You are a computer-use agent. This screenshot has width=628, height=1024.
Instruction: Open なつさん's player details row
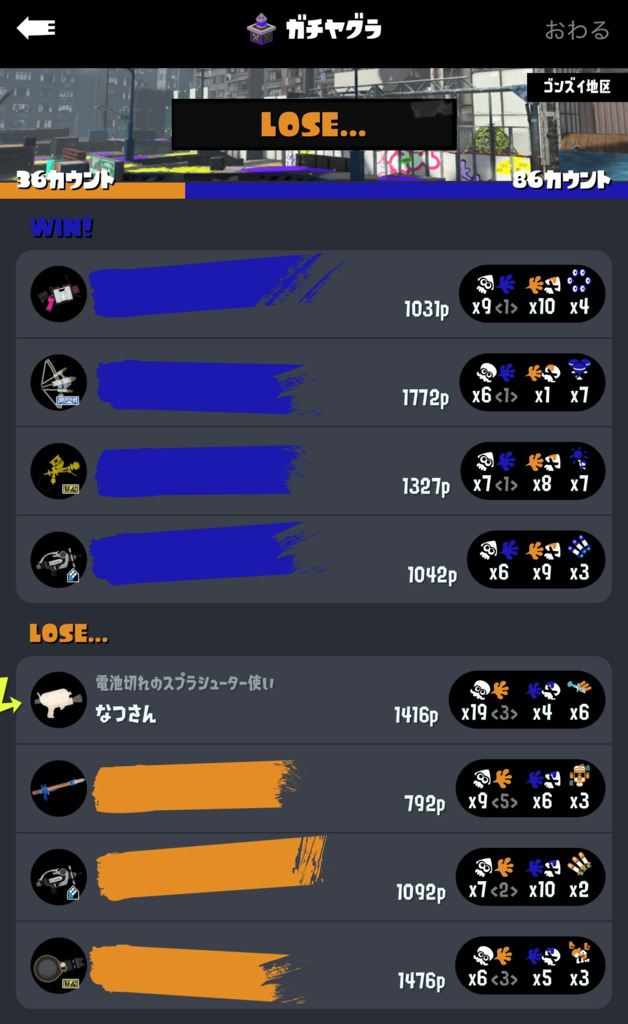[314, 700]
